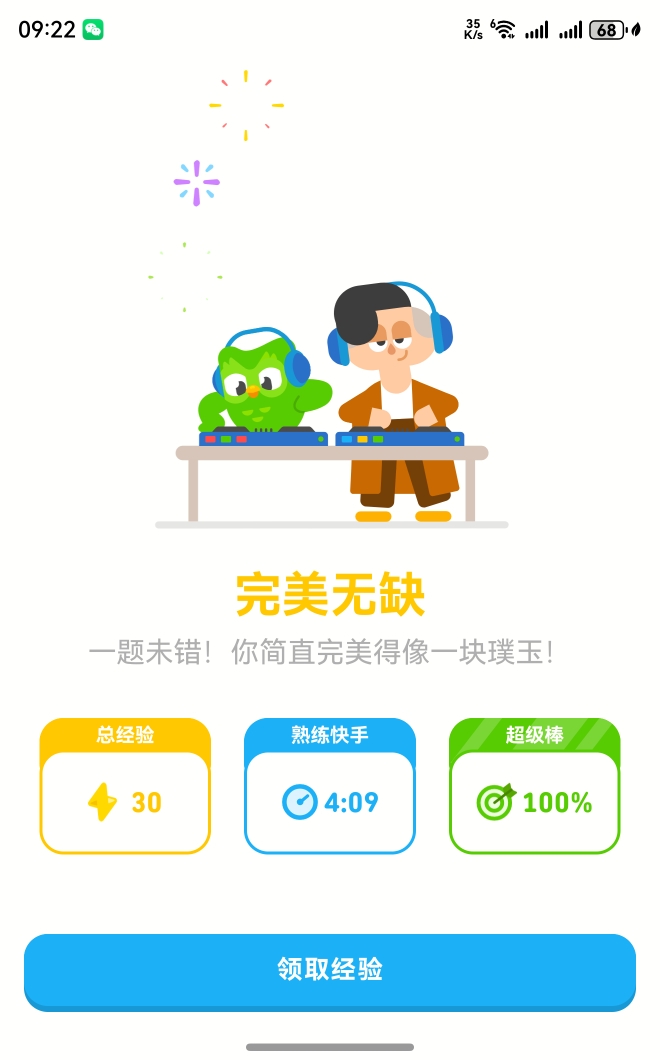Tap the 领取经验 button
660x1060 pixels.
tap(330, 970)
